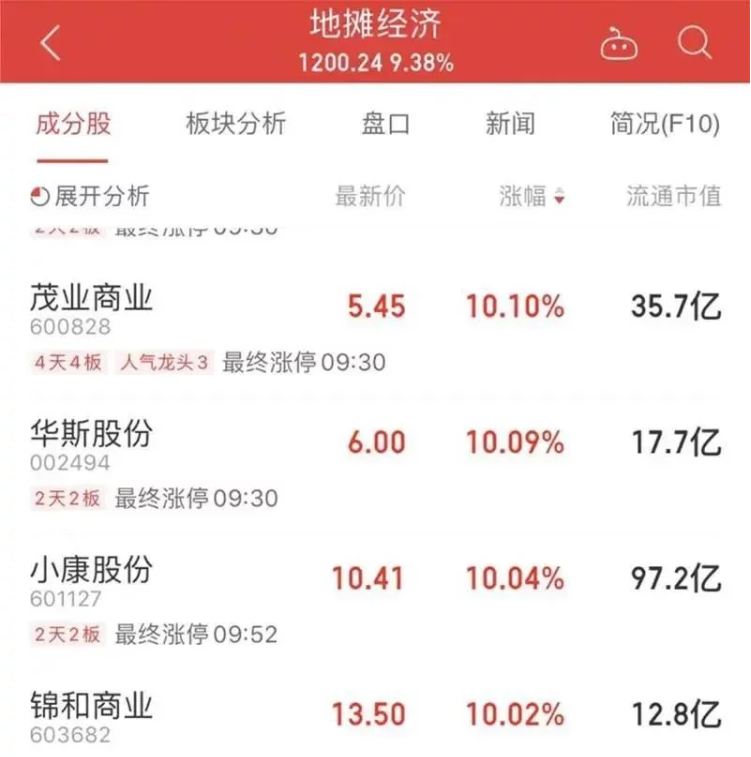This screenshot has height=757, width=751.
Task: Open the robot assistant icon
Action: coord(619,44)
